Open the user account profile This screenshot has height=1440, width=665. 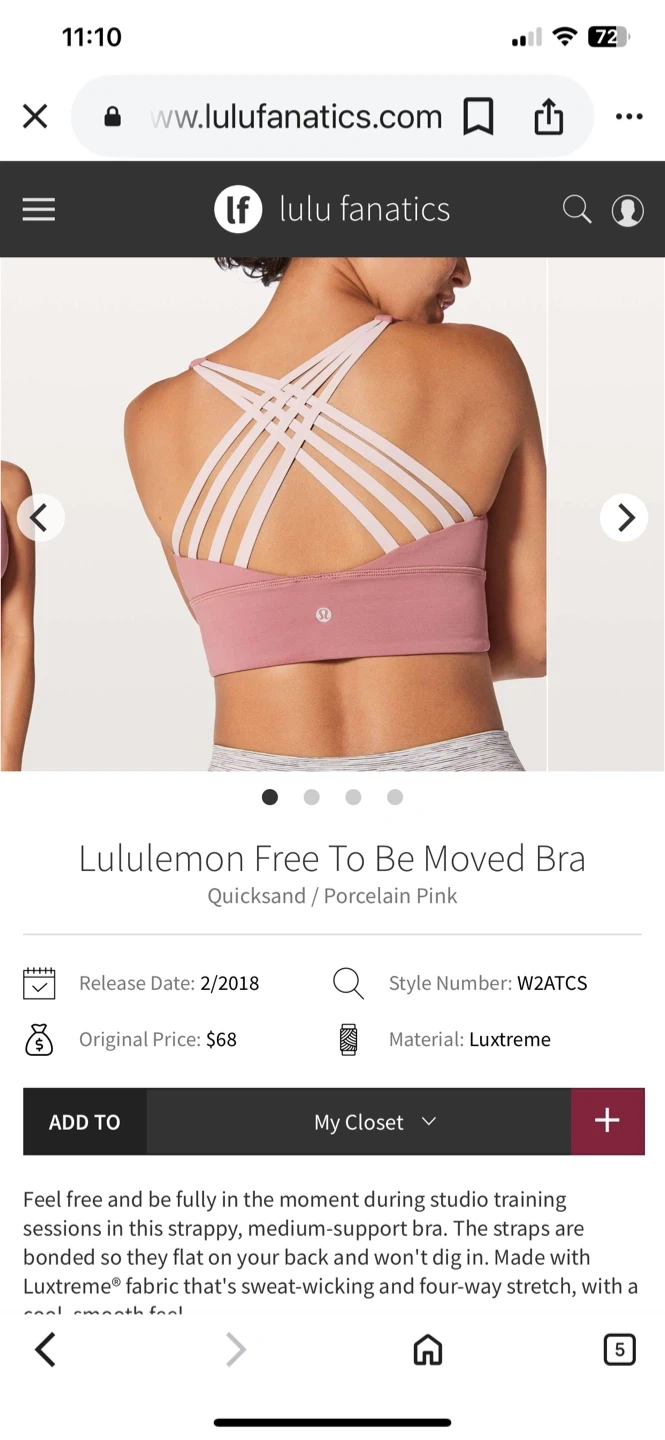click(627, 210)
